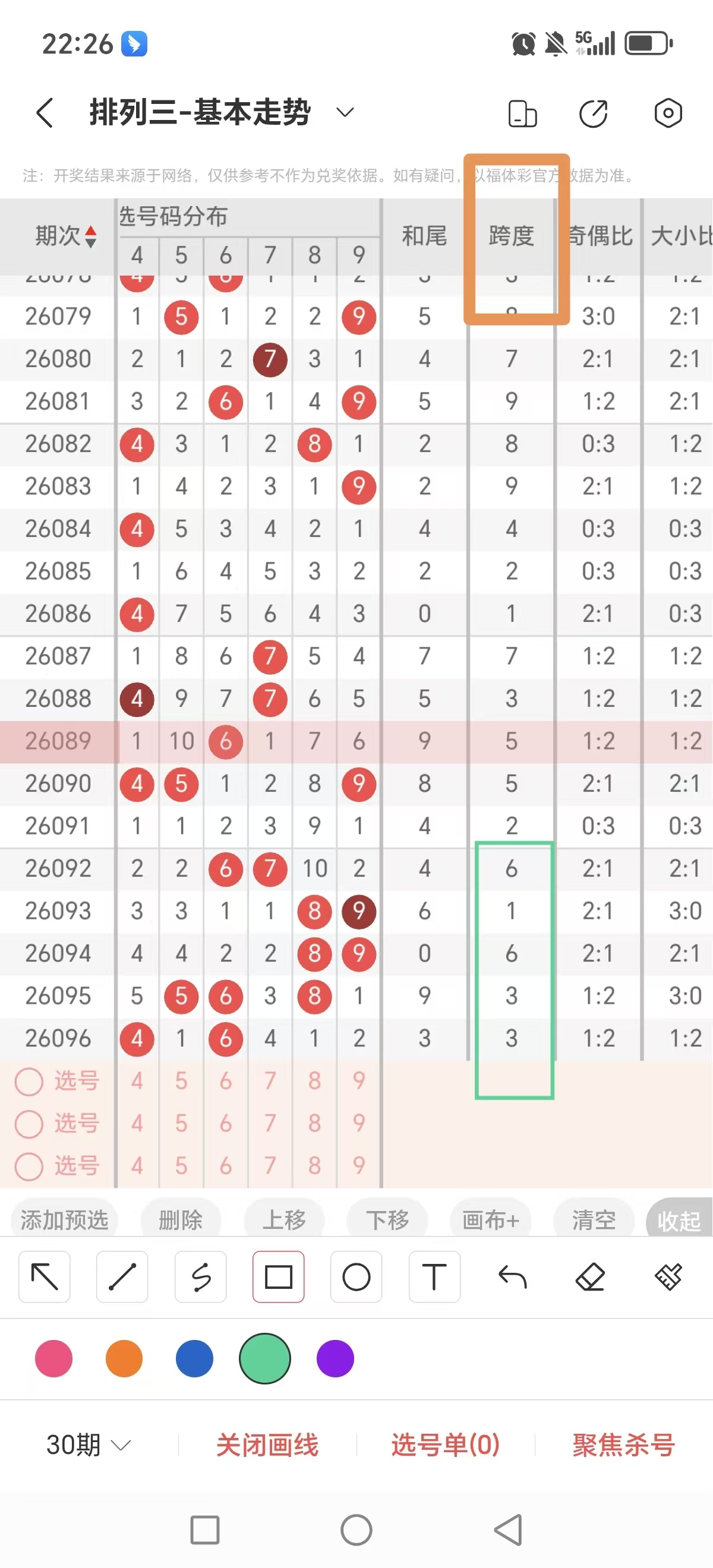Open the 30期 period dropdown

[x=89, y=1444]
